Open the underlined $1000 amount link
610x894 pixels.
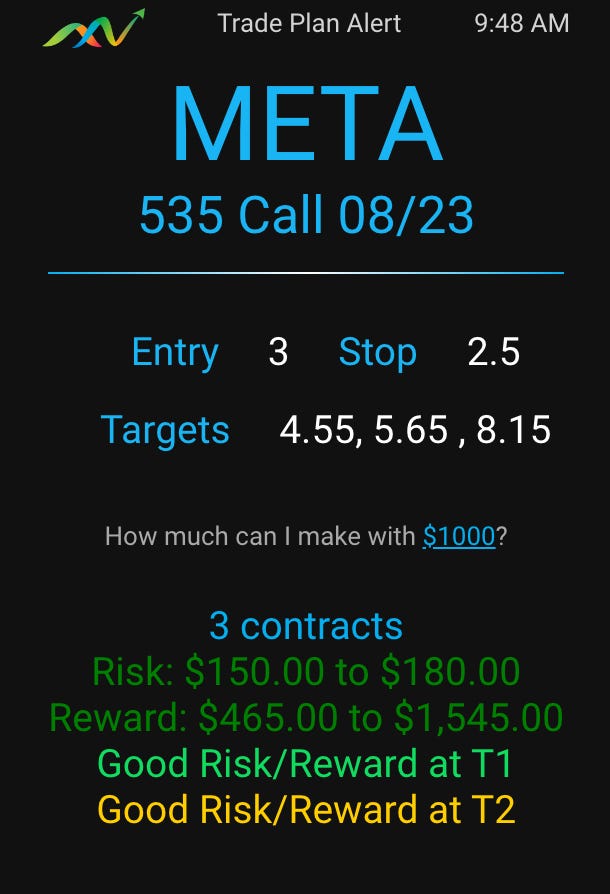459,537
